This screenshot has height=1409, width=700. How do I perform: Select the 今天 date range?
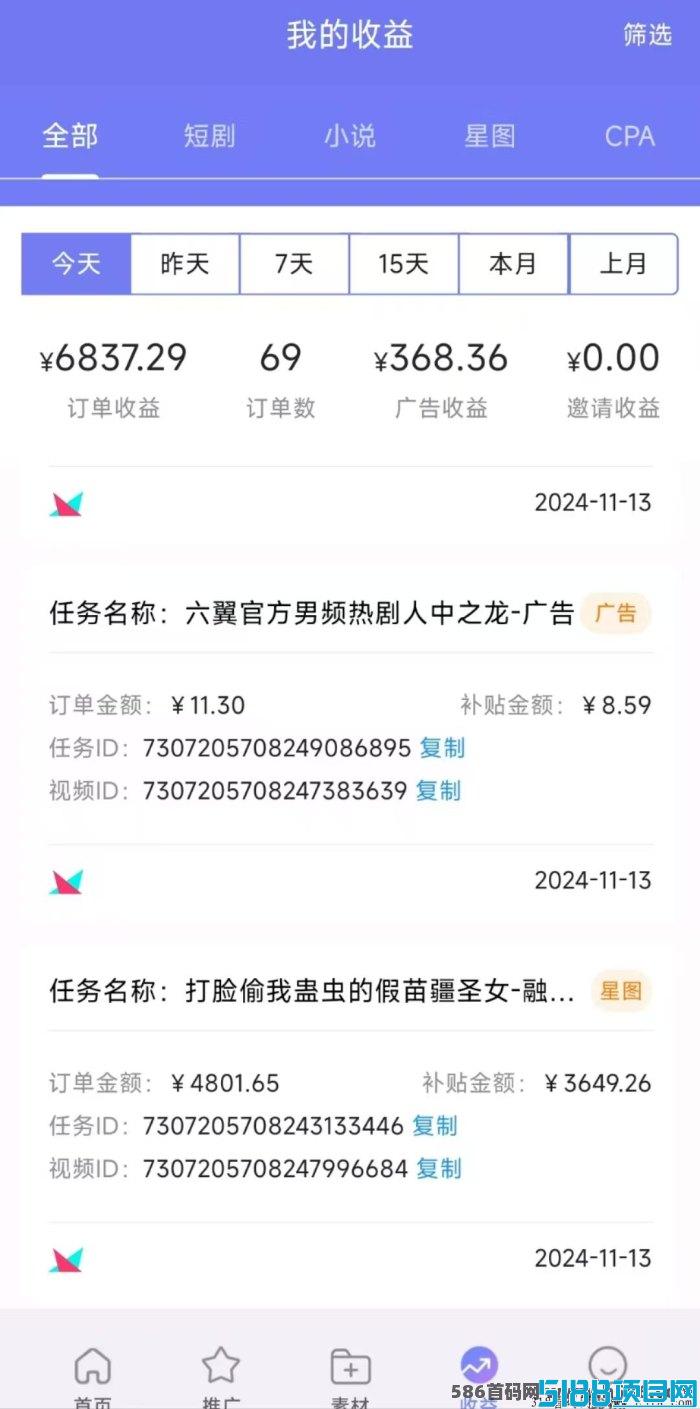[76, 264]
